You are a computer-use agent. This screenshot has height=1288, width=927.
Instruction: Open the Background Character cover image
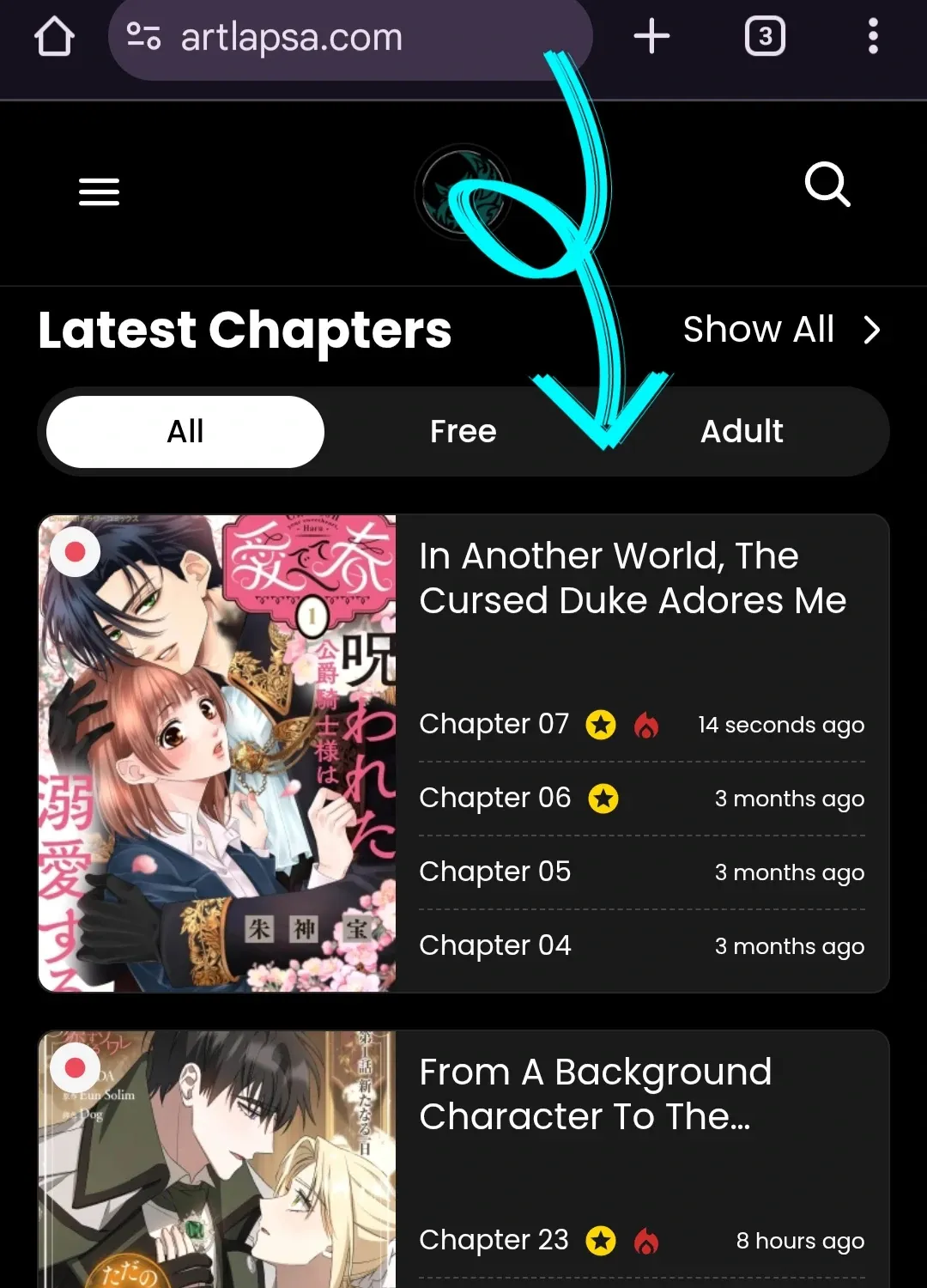[x=217, y=1159]
